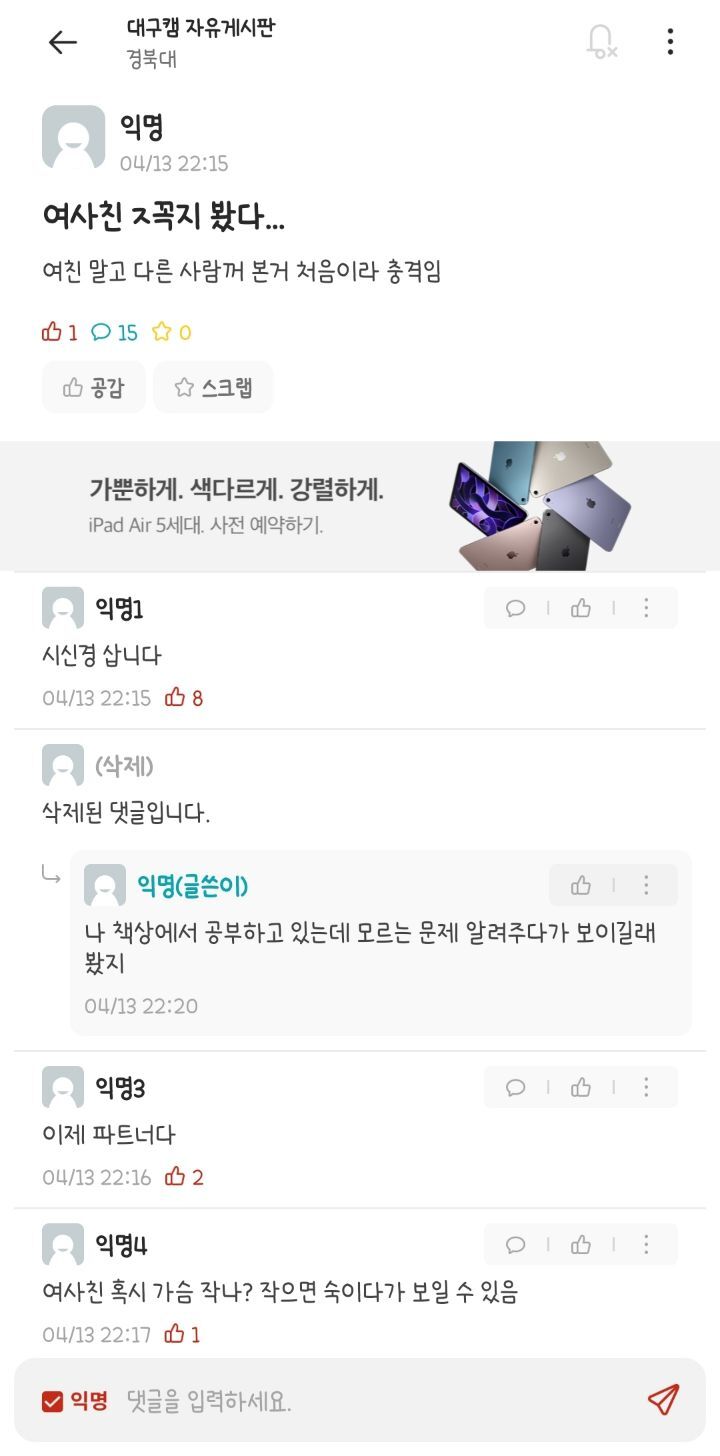The height and width of the screenshot is (1456, 720).
Task: Reply to 익명1's comment
Action: tap(516, 608)
